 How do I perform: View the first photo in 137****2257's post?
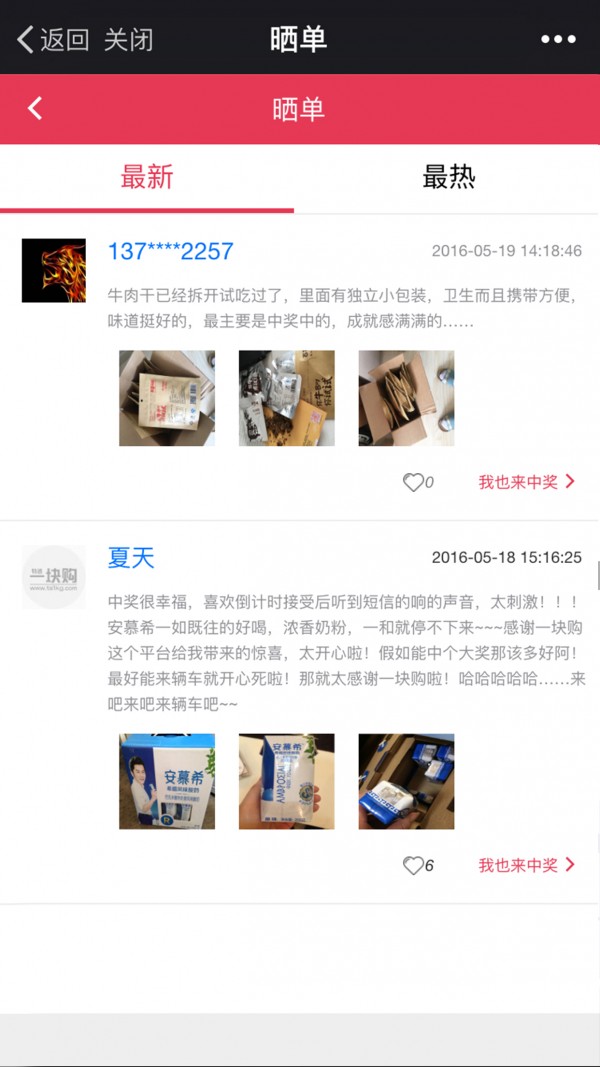(x=166, y=398)
